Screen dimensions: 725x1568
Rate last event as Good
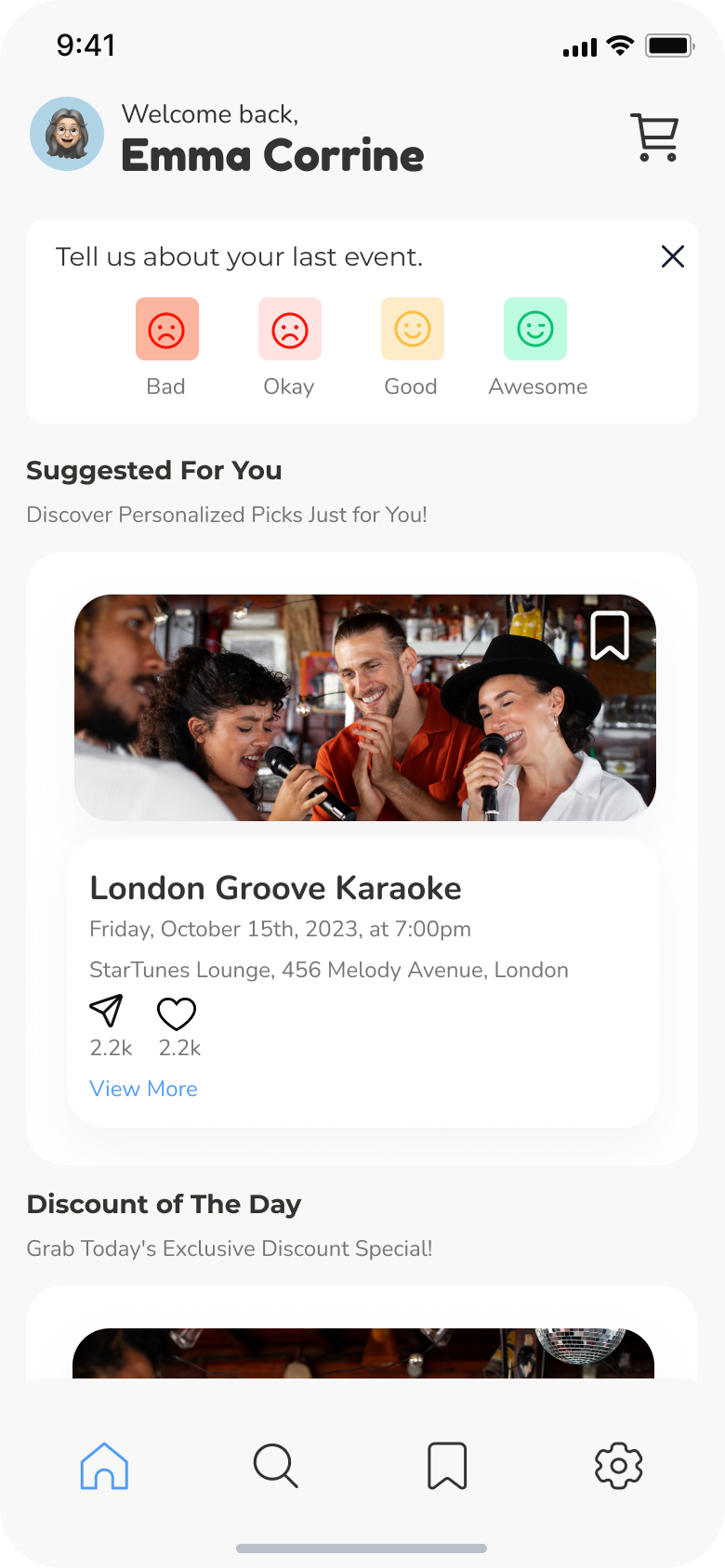pos(412,330)
